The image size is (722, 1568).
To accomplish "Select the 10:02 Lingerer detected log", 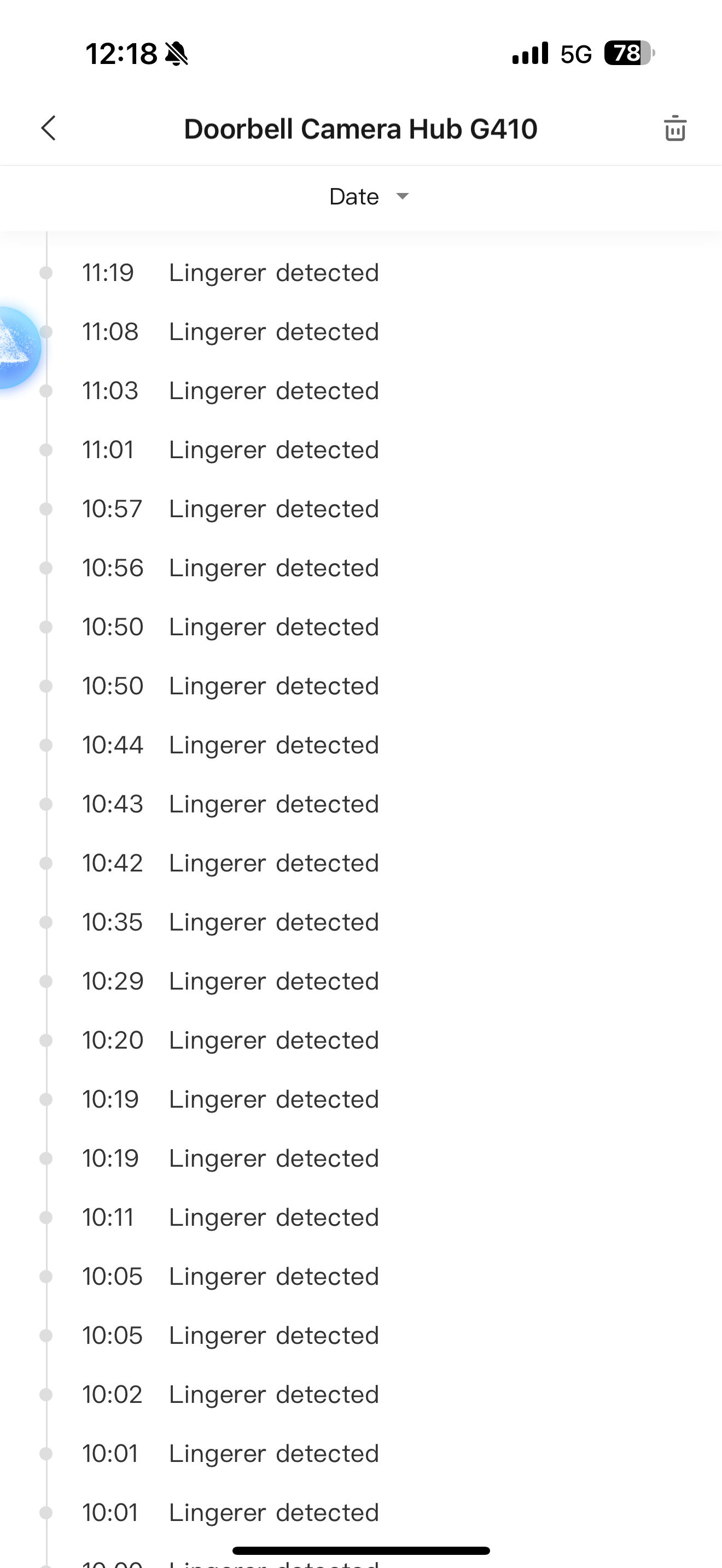I will (x=274, y=1395).
